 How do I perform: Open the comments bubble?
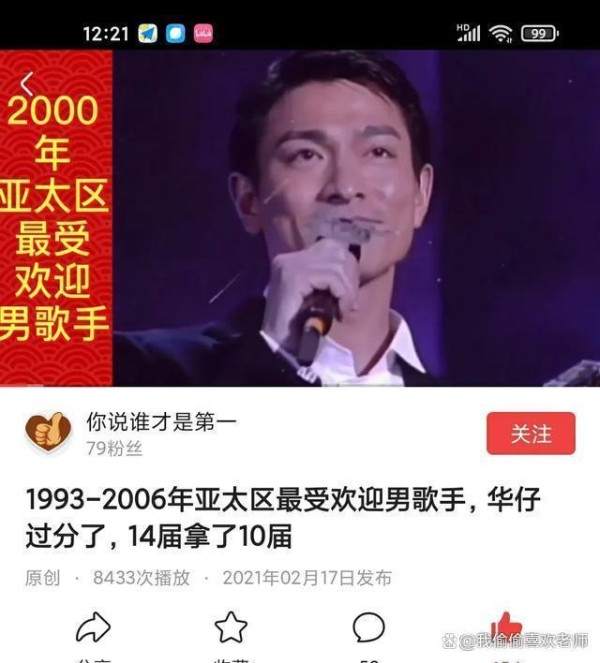[368, 627]
